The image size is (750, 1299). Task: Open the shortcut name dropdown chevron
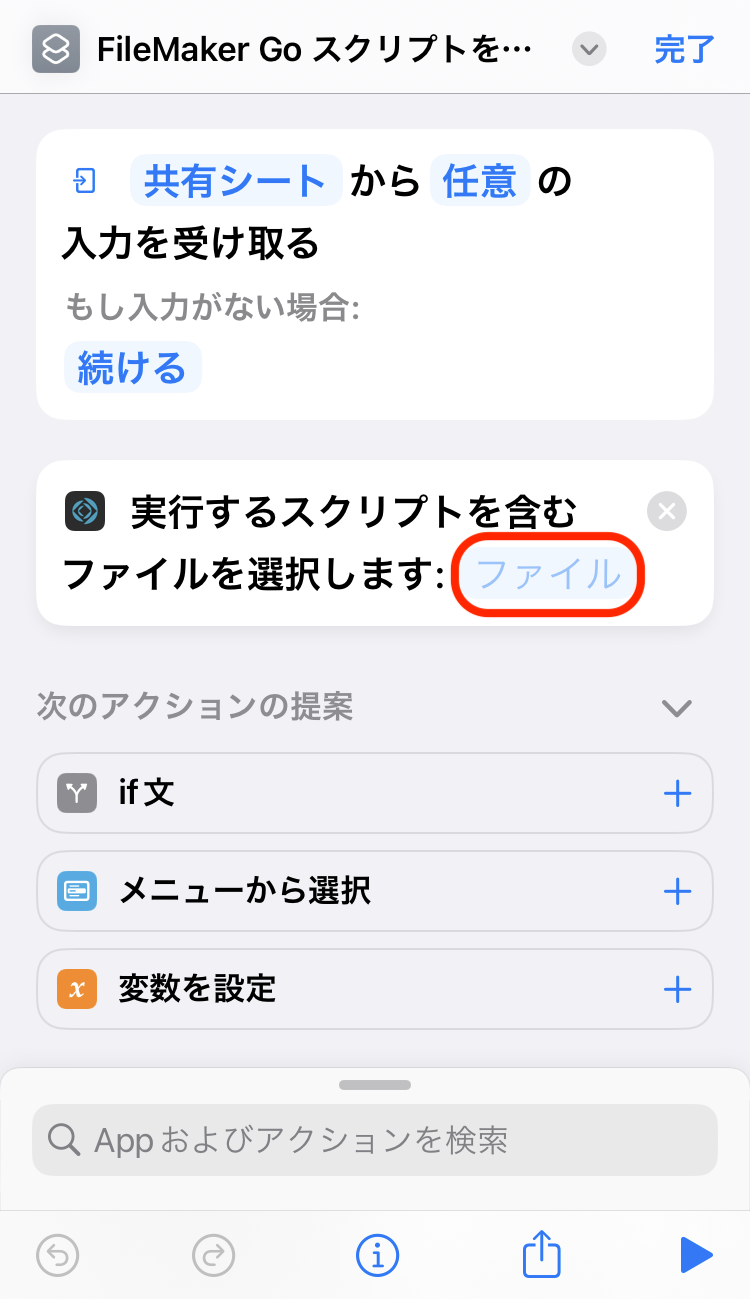click(590, 49)
